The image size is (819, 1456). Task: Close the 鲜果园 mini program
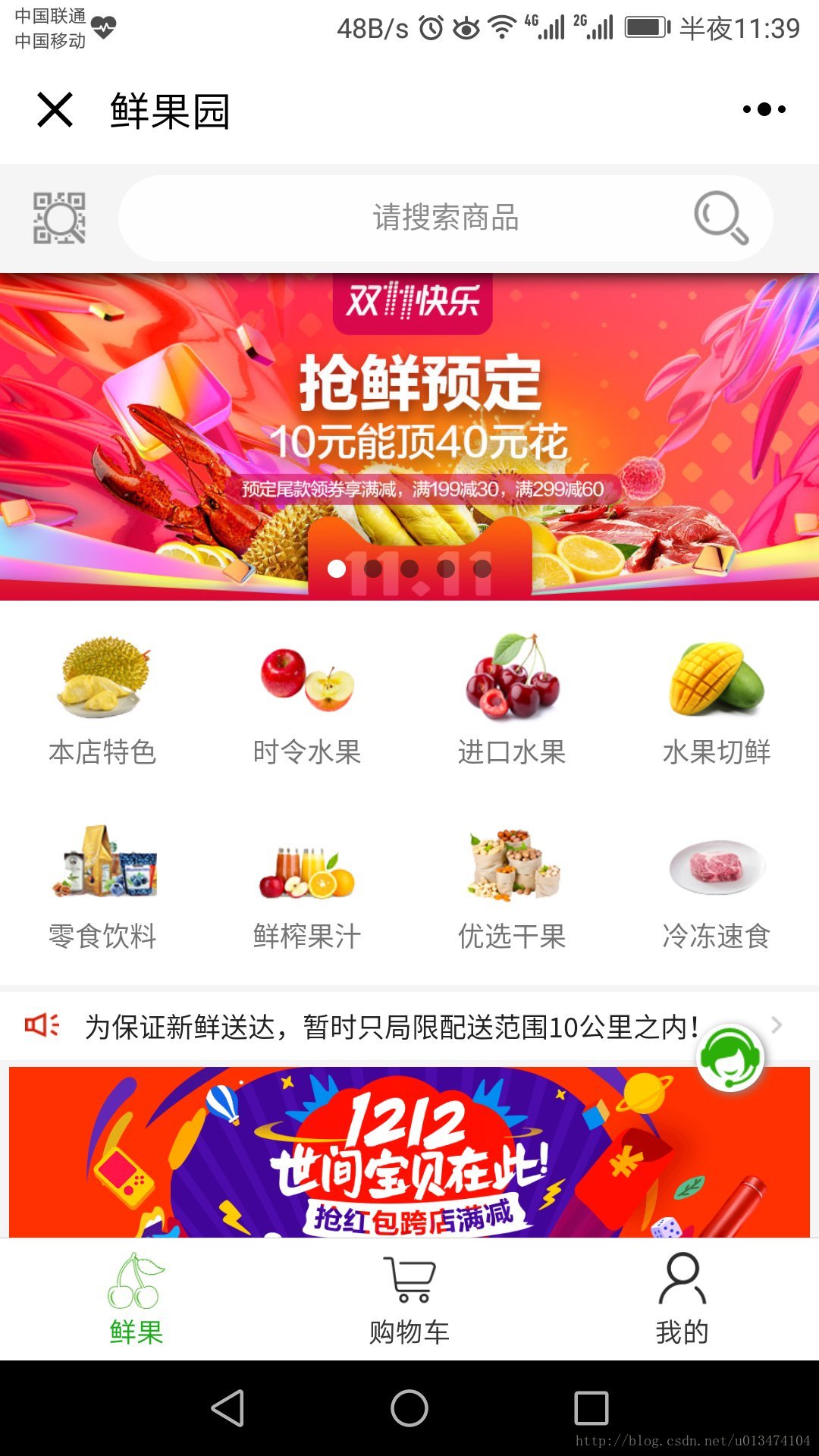click(55, 110)
